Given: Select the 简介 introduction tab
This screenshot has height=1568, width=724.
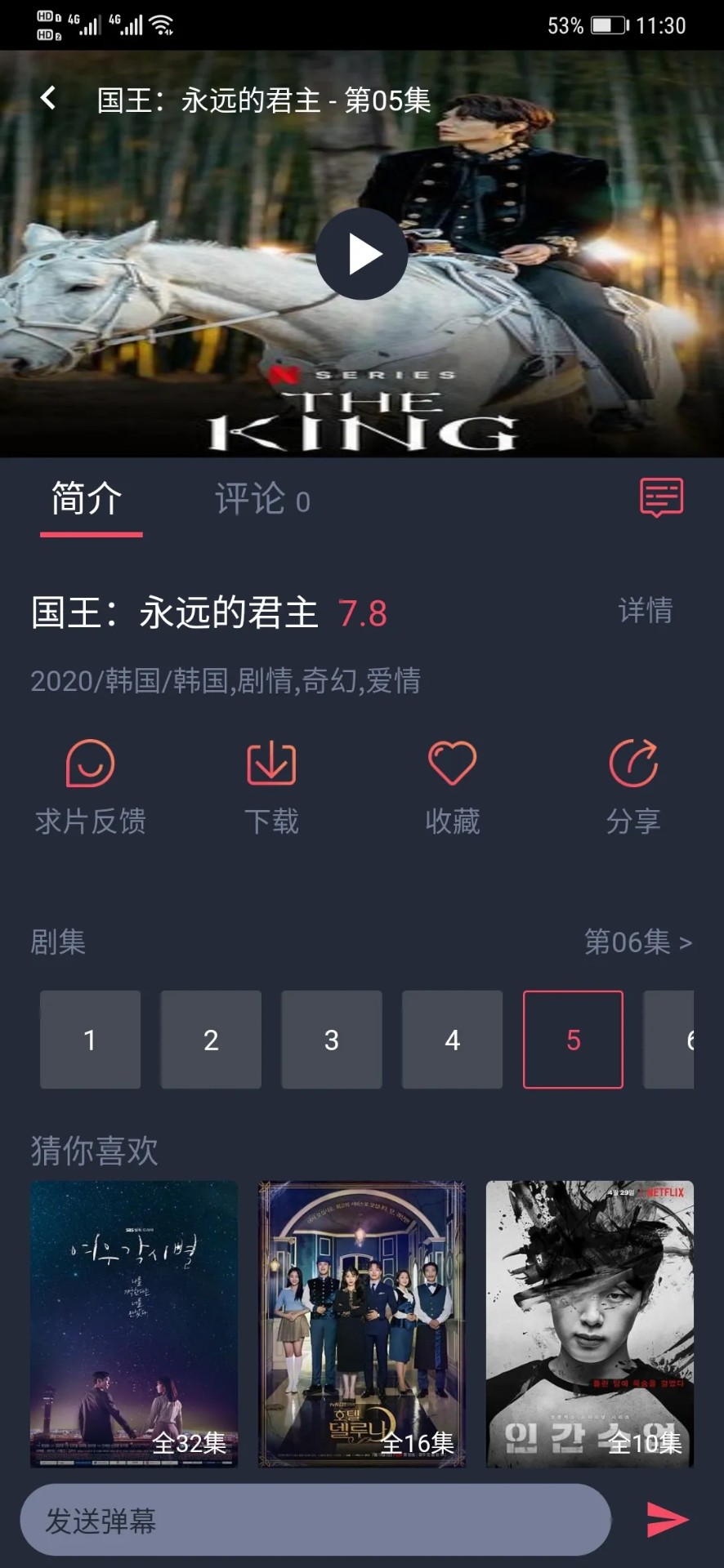Looking at the screenshot, I should 89,499.
